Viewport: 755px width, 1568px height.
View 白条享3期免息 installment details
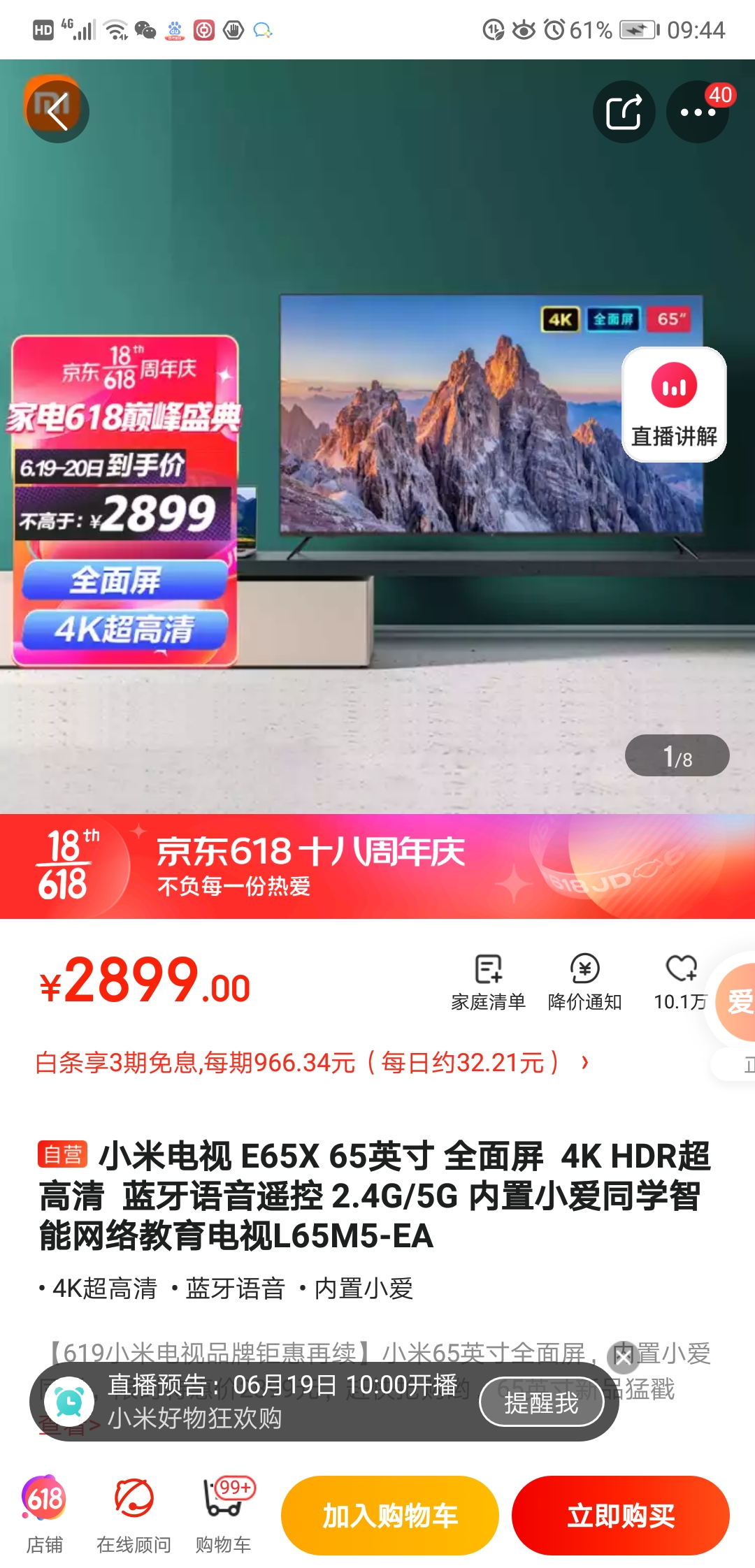[312, 1063]
